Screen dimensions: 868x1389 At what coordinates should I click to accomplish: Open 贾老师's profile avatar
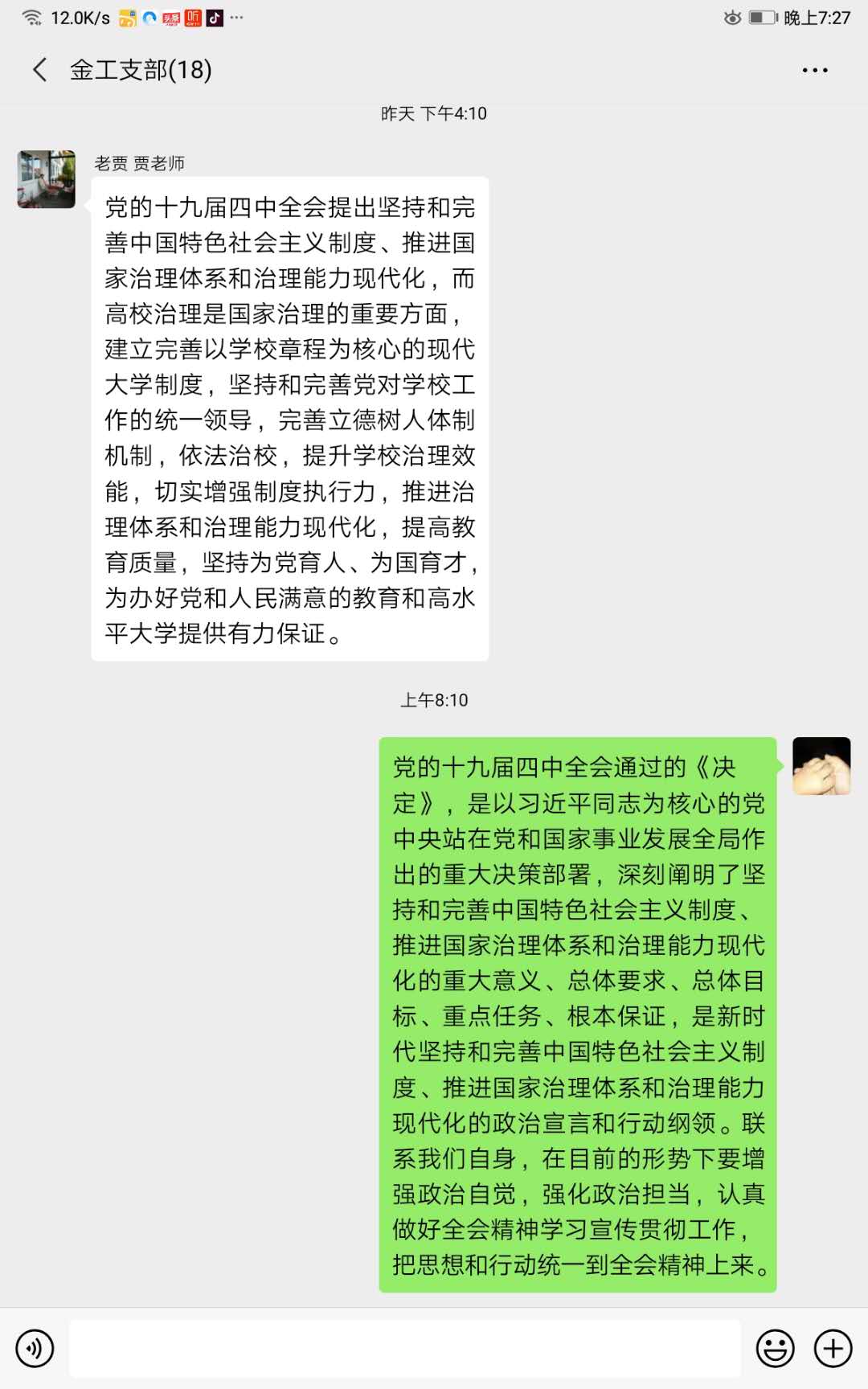click(47, 179)
